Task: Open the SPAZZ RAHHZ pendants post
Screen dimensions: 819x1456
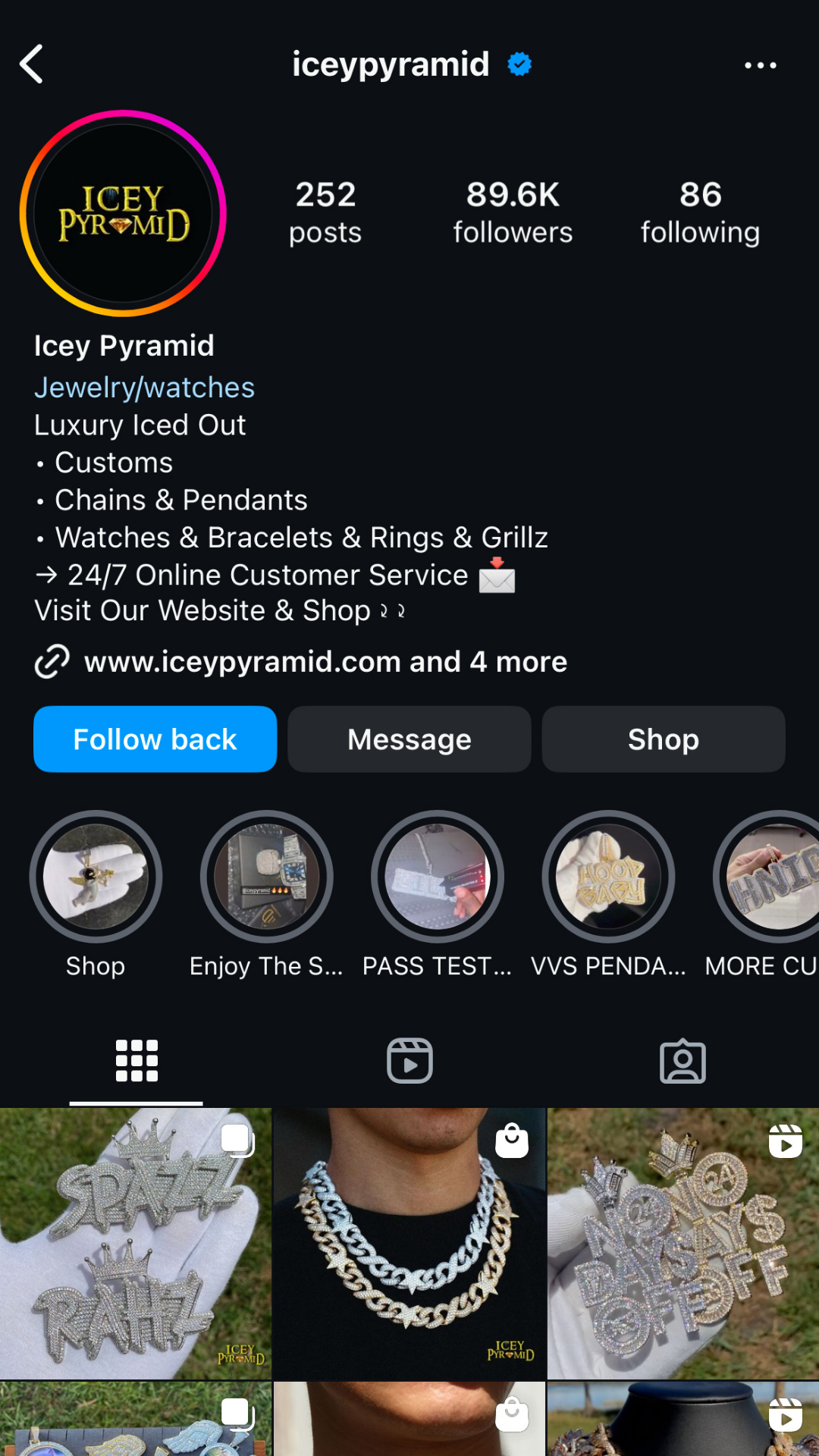Action: (x=135, y=1244)
